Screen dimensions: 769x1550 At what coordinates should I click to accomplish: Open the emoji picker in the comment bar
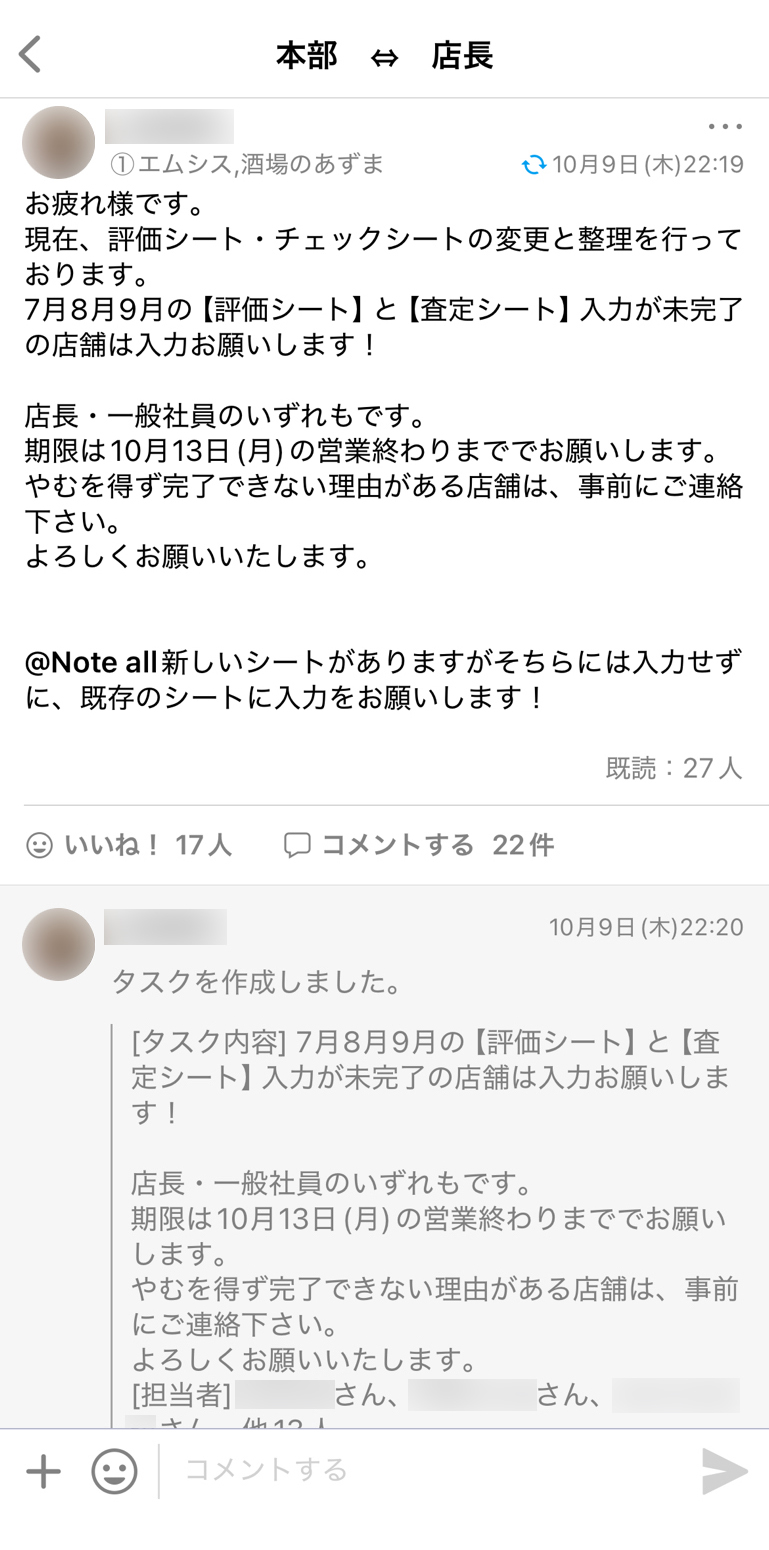coord(112,1470)
